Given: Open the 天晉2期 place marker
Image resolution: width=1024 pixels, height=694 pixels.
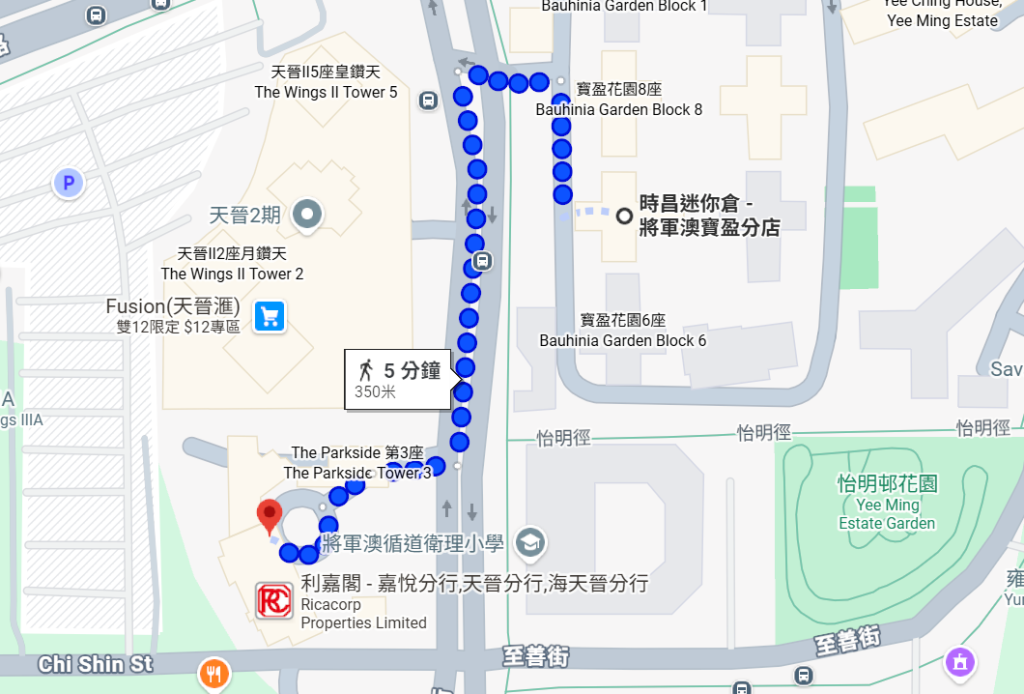Looking at the screenshot, I should (x=308, y=213).
